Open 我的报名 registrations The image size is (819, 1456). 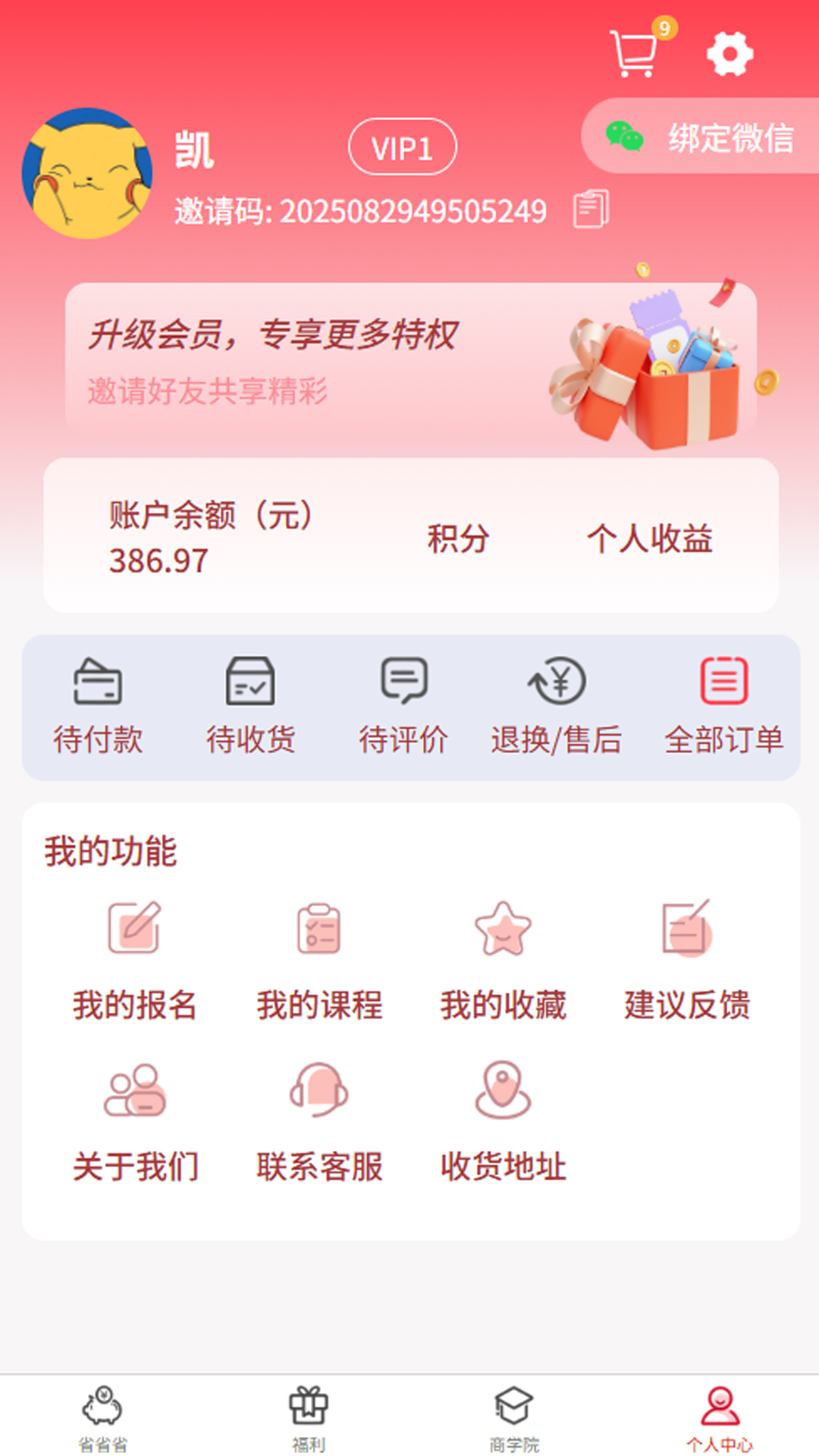click(135, 960)
